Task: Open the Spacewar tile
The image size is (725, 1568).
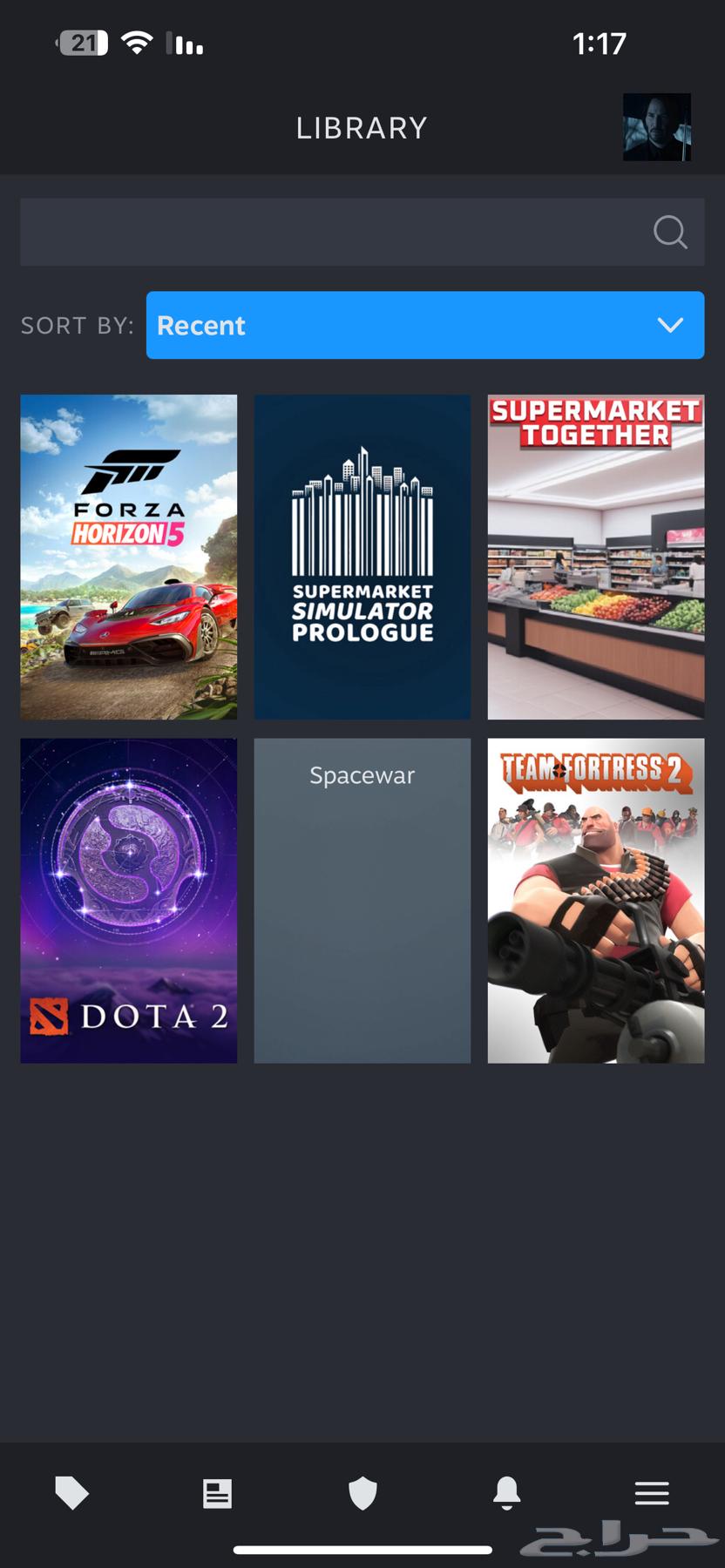Action: 362,900
